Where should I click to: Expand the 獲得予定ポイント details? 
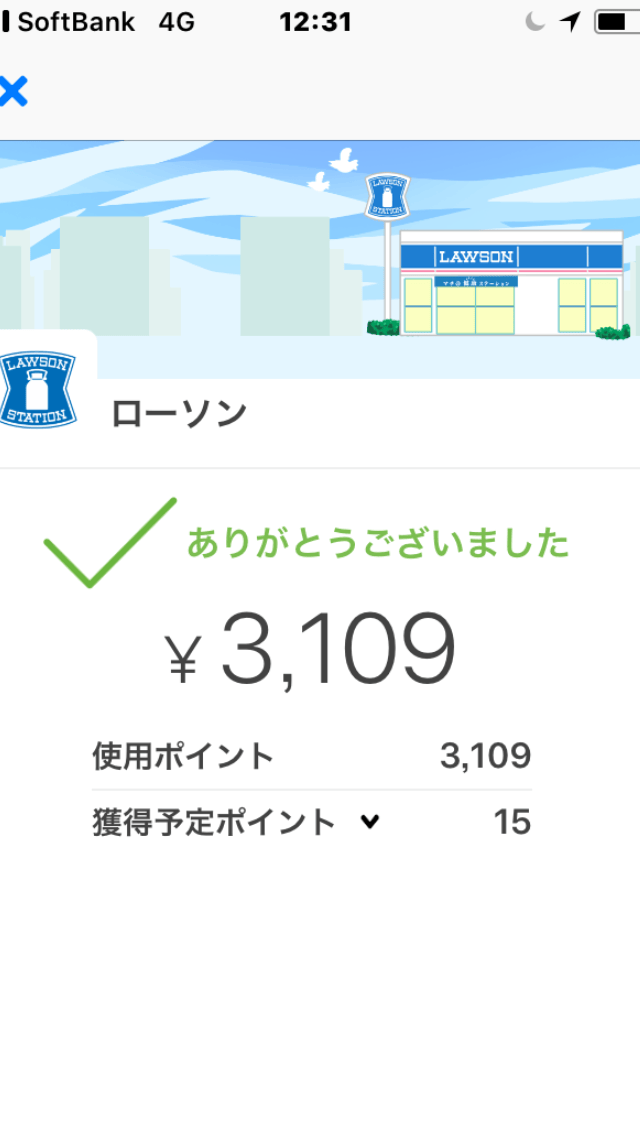370,822
